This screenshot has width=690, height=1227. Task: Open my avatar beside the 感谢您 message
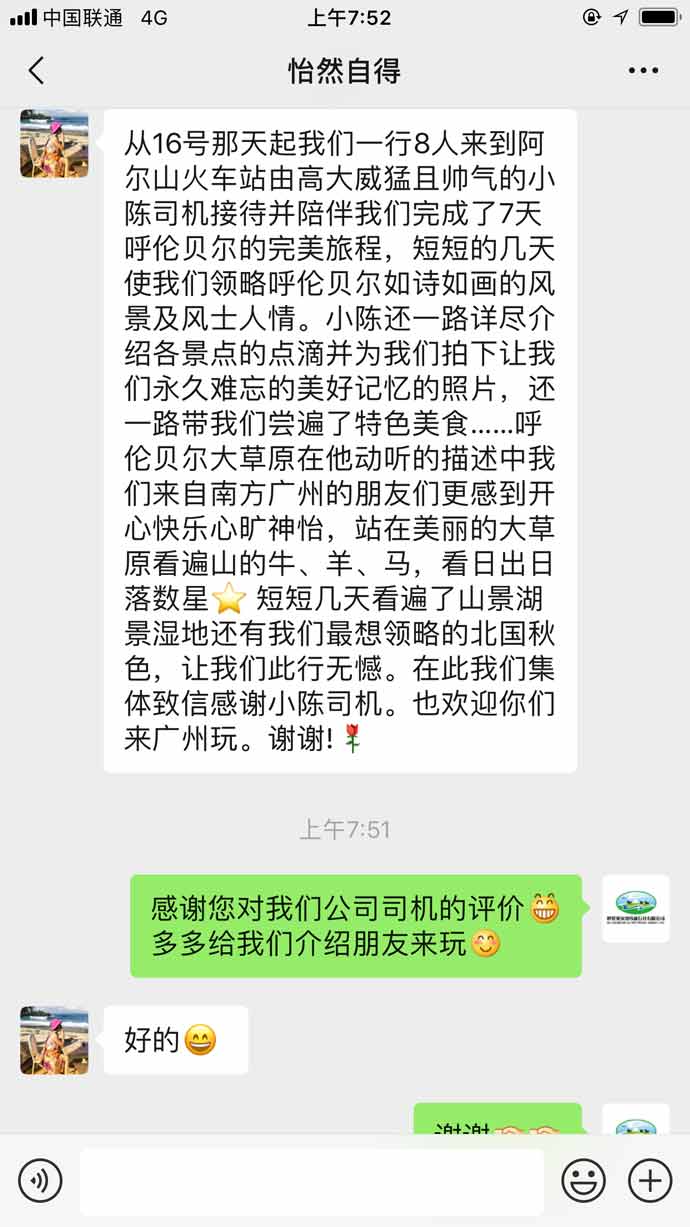635,909
